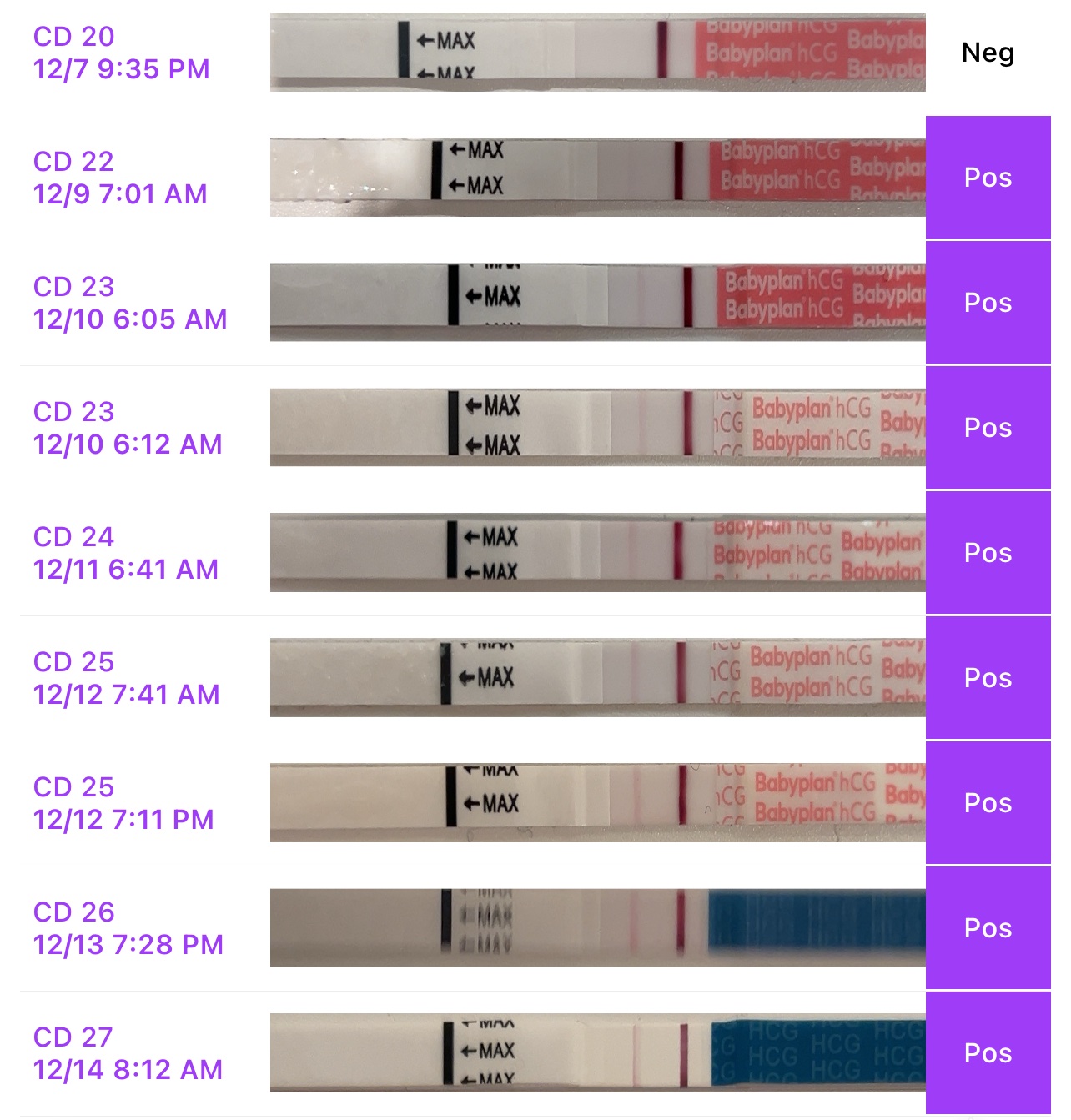This screenshot has height=1120, width=1071.
Task: View the test strip logged 12/10 6:05 AM
Action: tap(597, 303)
